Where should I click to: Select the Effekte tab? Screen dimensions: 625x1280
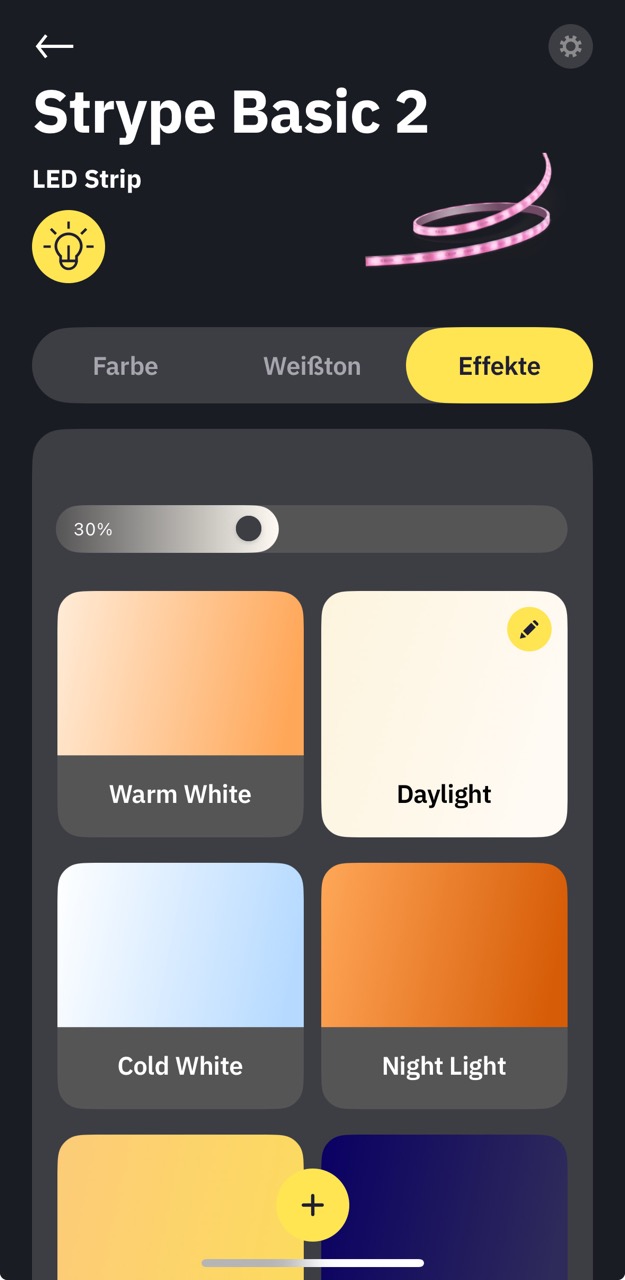pyautogui.click(x=499, y=366)
